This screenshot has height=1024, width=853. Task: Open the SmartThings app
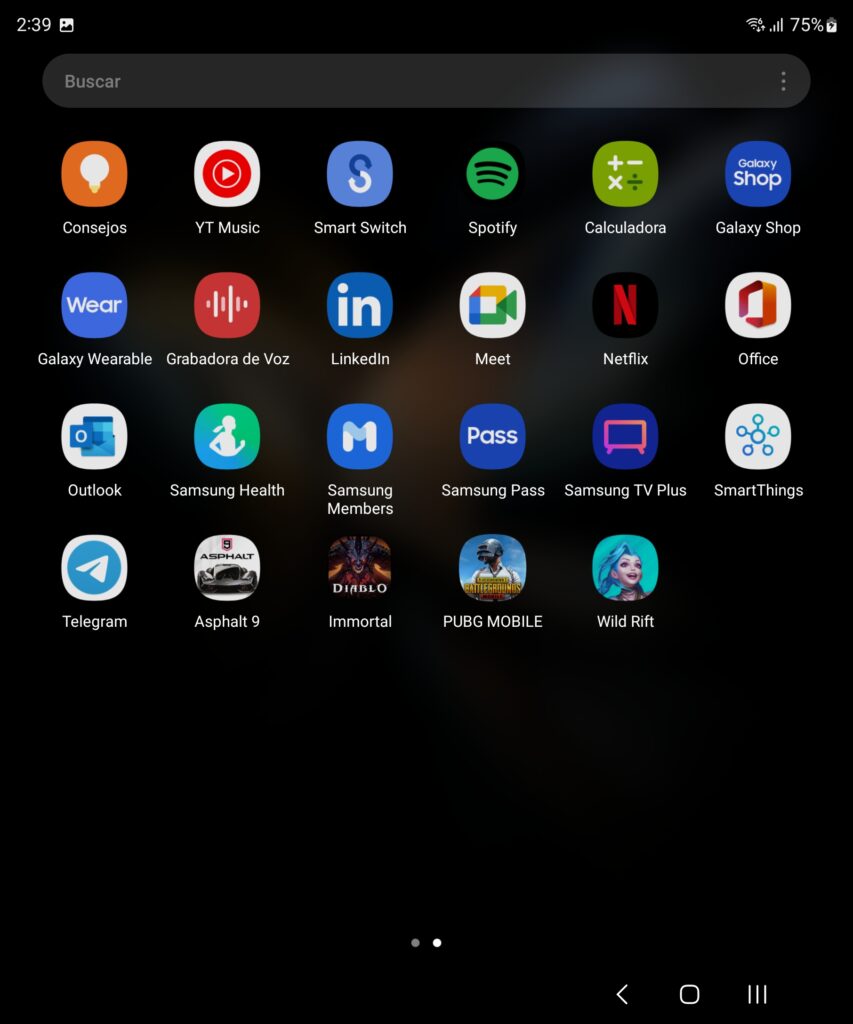pos(757,436)
